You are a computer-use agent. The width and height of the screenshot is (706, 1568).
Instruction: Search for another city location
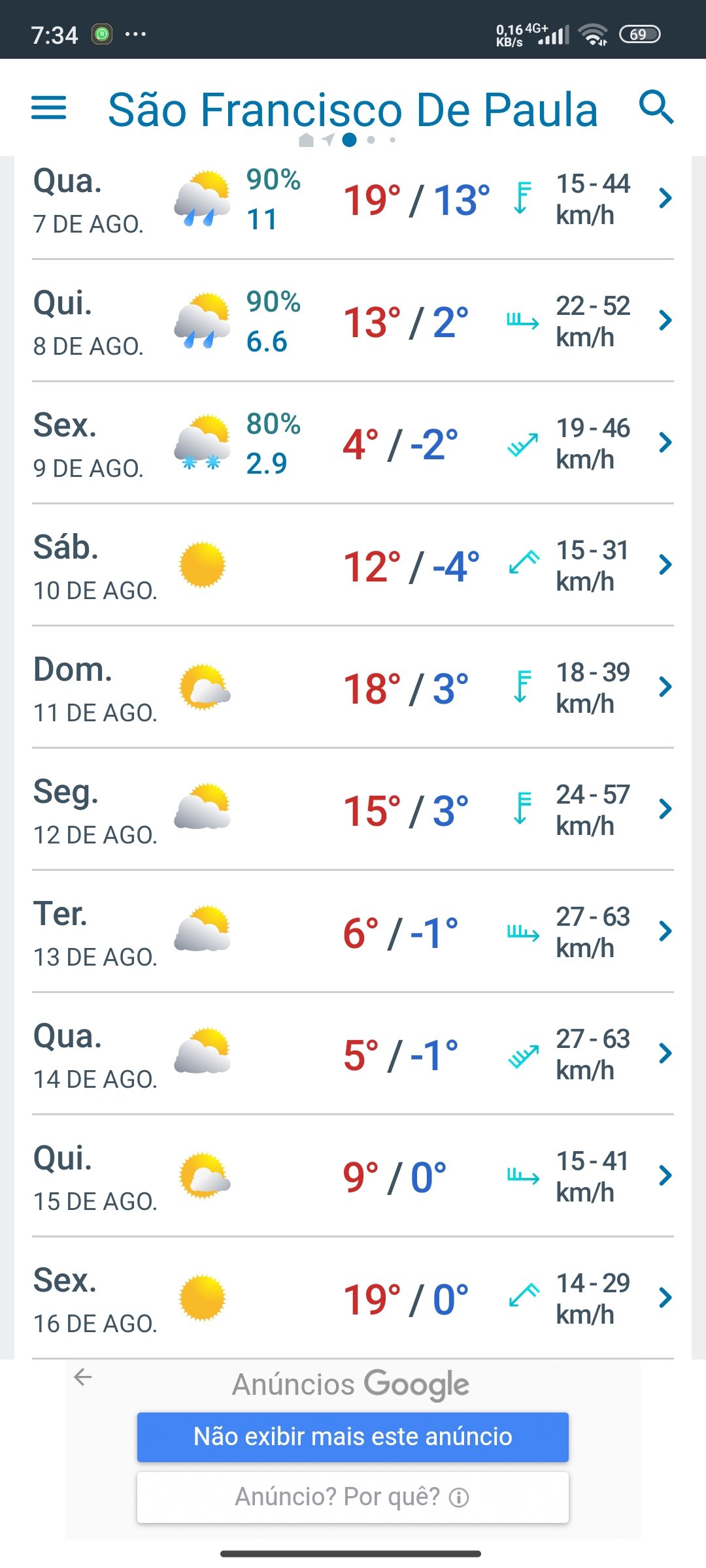[x=656, y=108]
